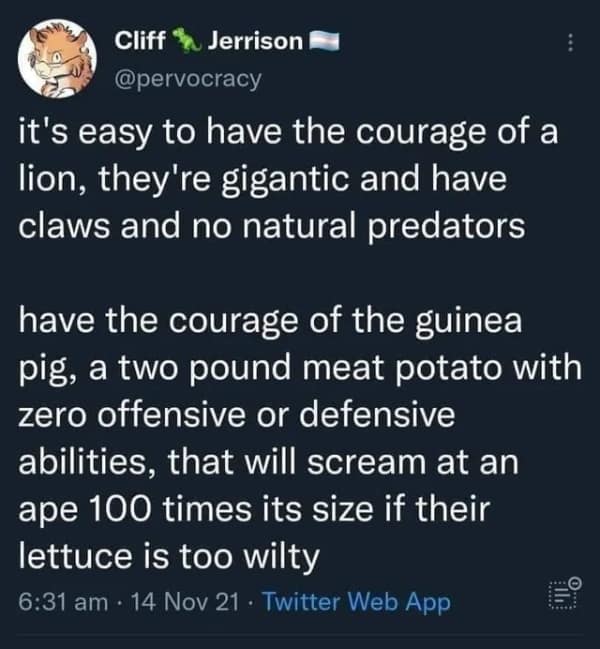Open Cliff Jerrison's profile picture
Screen dimensions: 600x649
tap(59, 61)
